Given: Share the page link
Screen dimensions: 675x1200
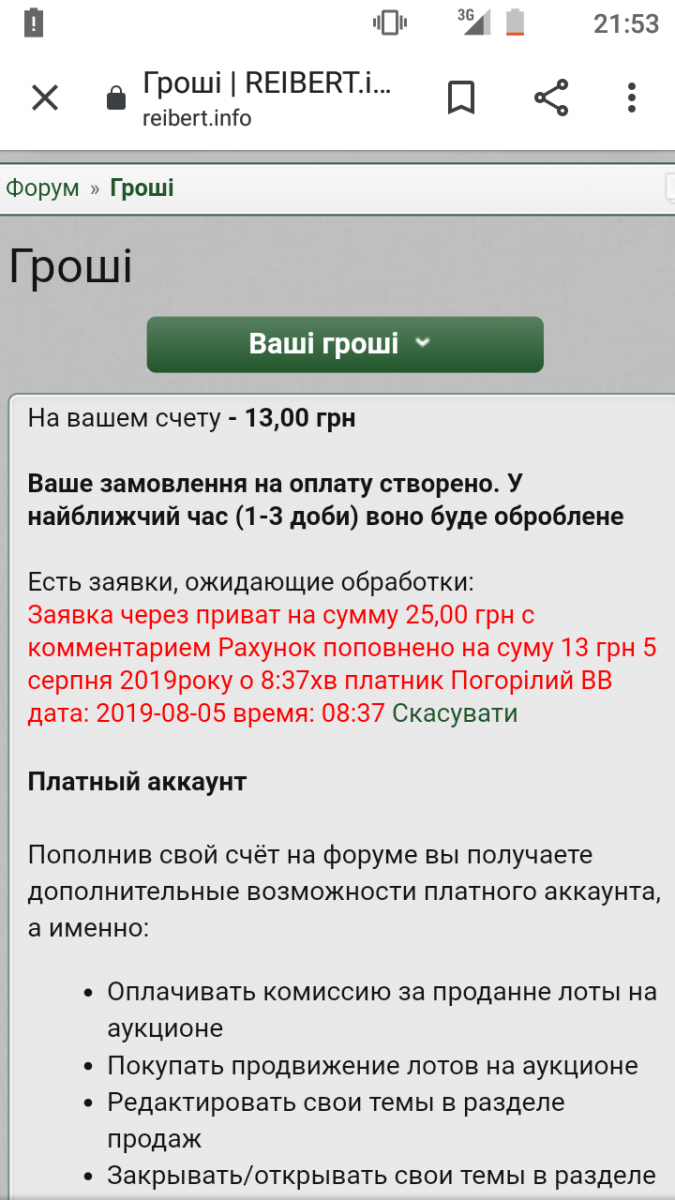Looking at the screenshot, I should (x=551, y=97).
